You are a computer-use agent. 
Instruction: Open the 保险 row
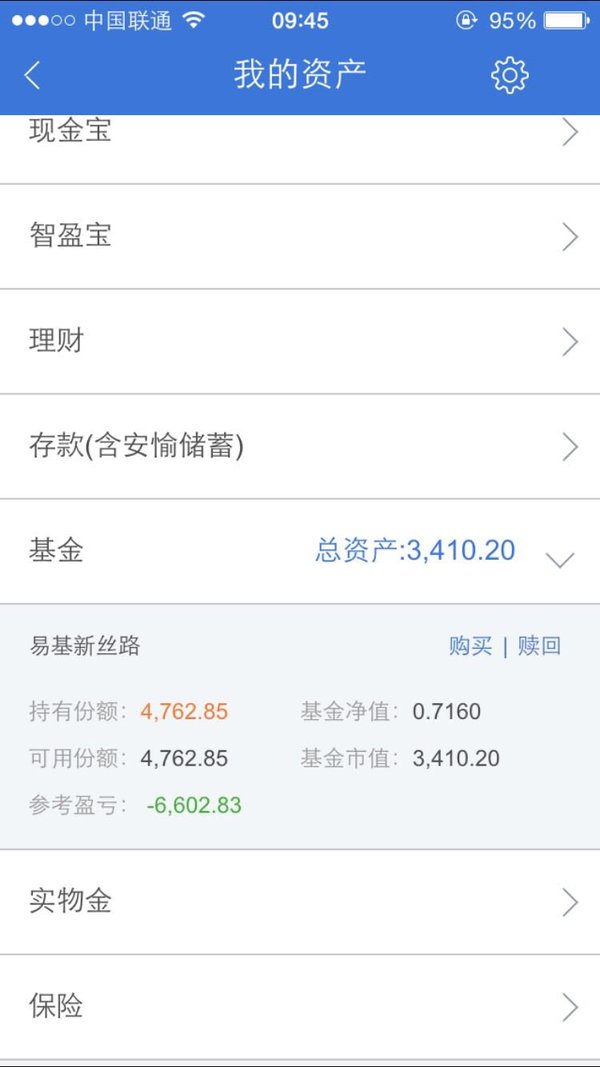300,1006
